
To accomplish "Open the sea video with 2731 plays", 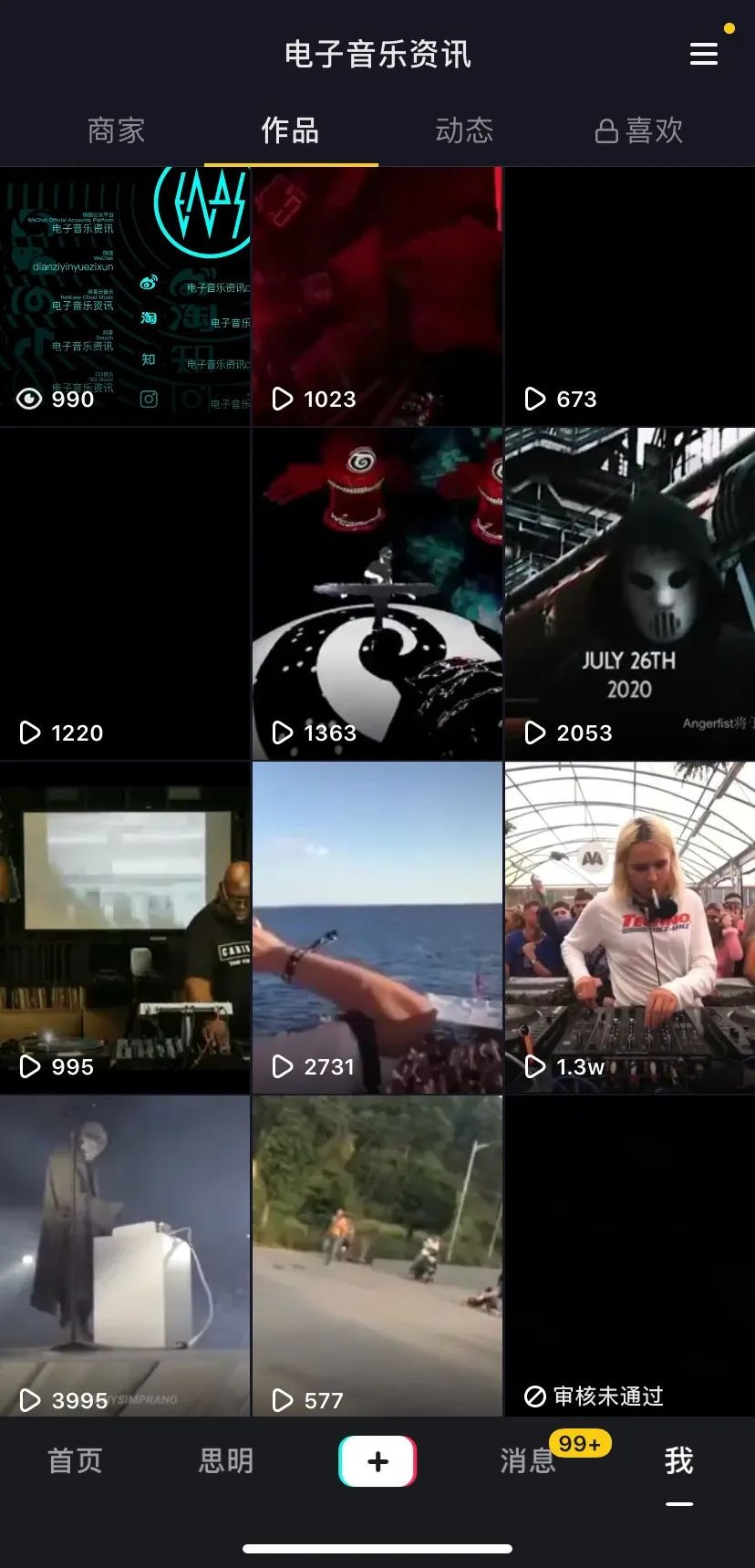I will (377, 927).
